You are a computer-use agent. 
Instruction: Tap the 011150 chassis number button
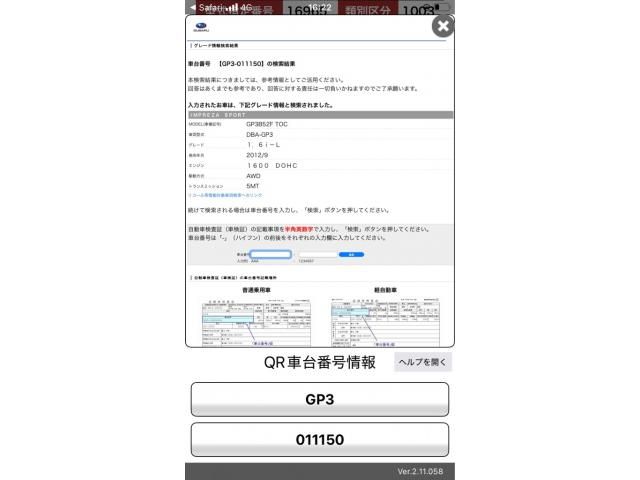[x=319, y=440]
